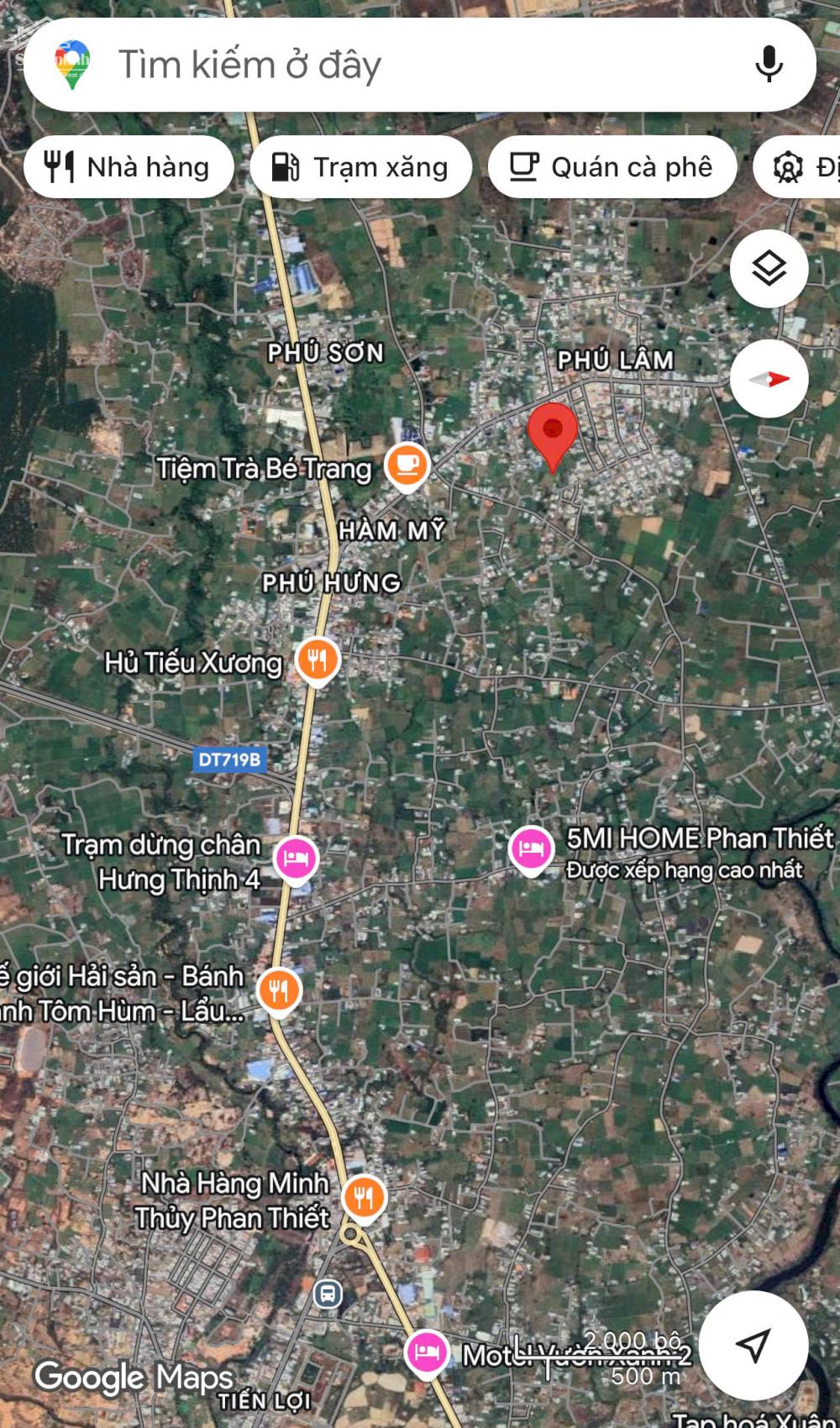Open the bus station marker

pos(328,1294)
